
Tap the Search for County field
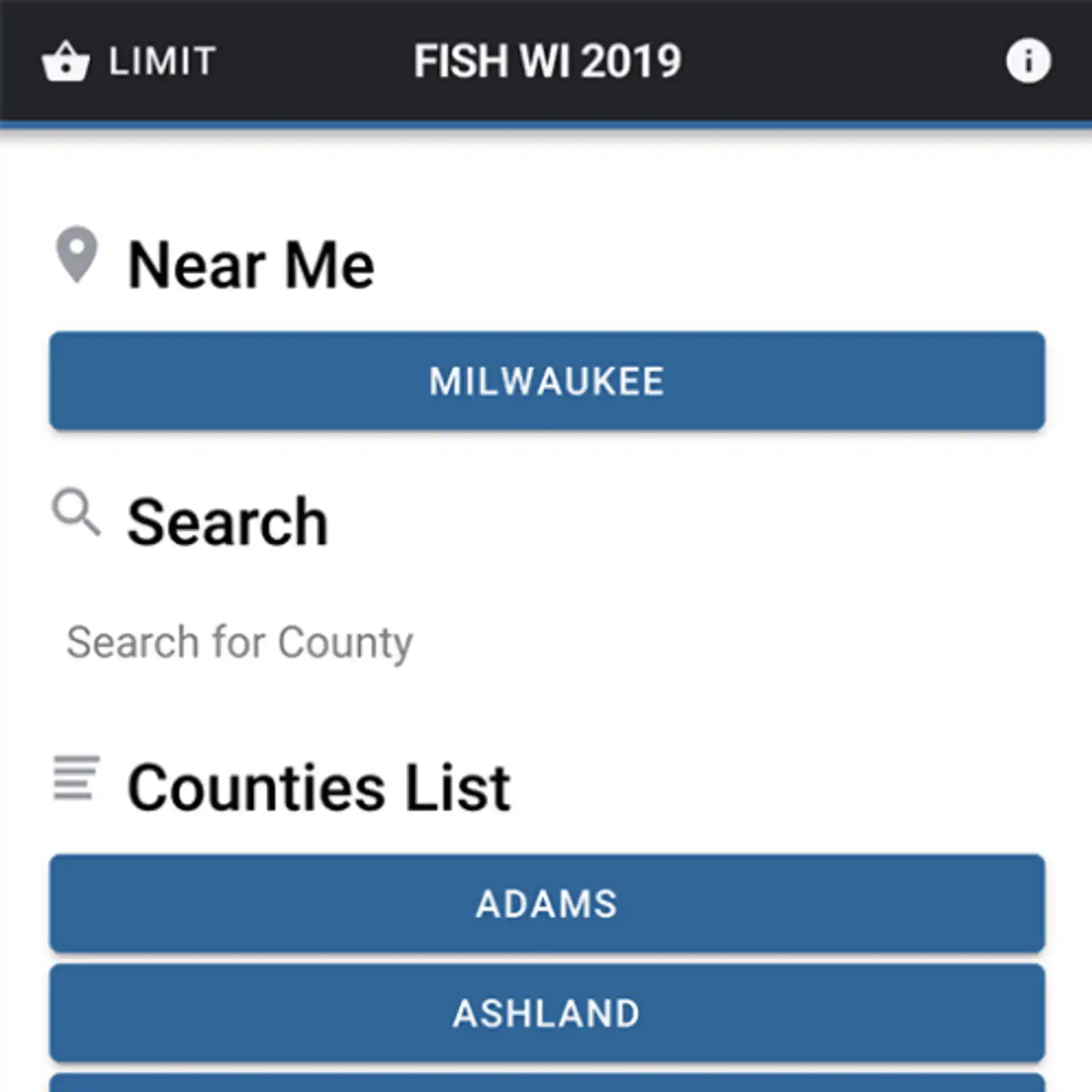coord(547,643)
